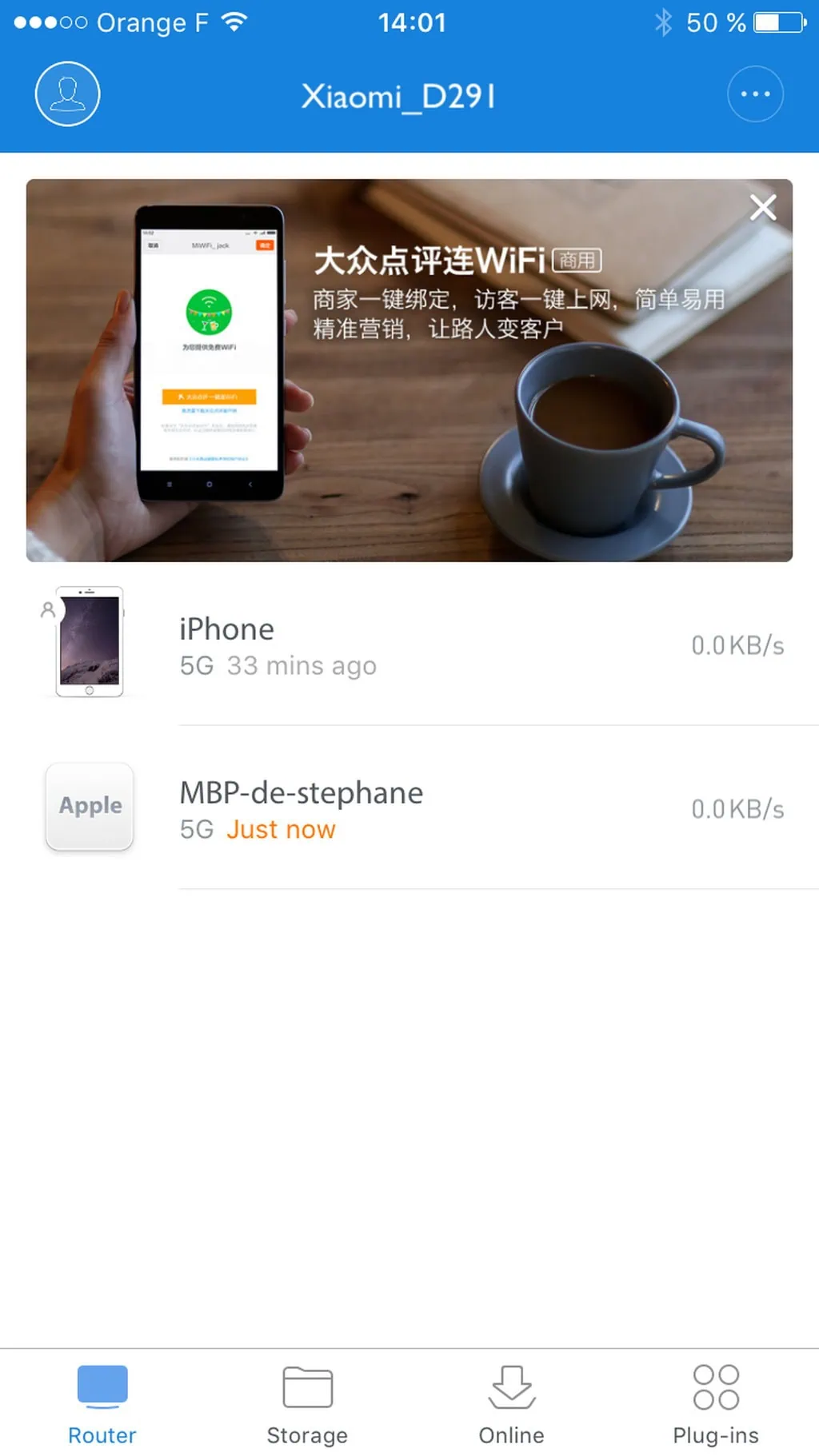Switch to the Storage tab

pos(307,1404)
